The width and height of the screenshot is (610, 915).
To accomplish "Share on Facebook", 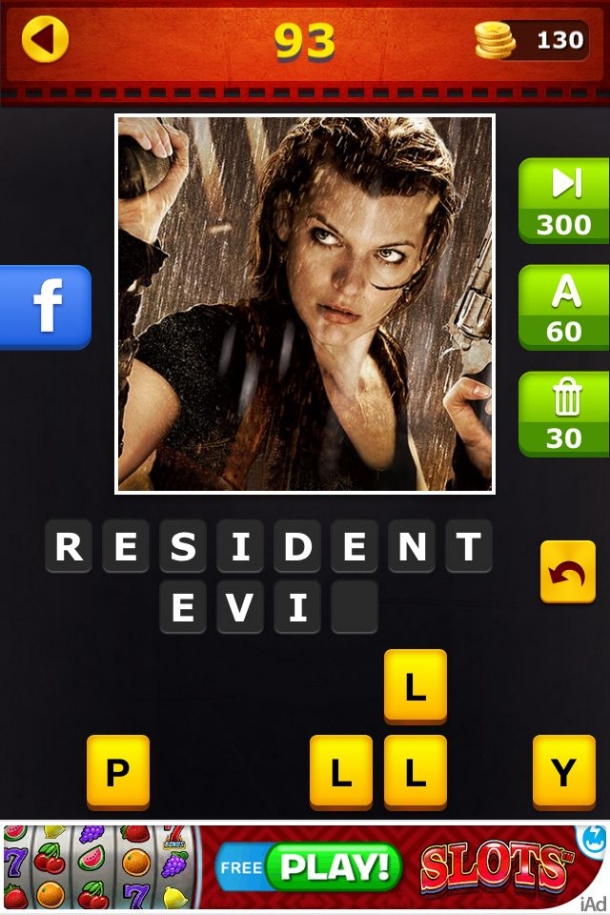I will point(45,307).
